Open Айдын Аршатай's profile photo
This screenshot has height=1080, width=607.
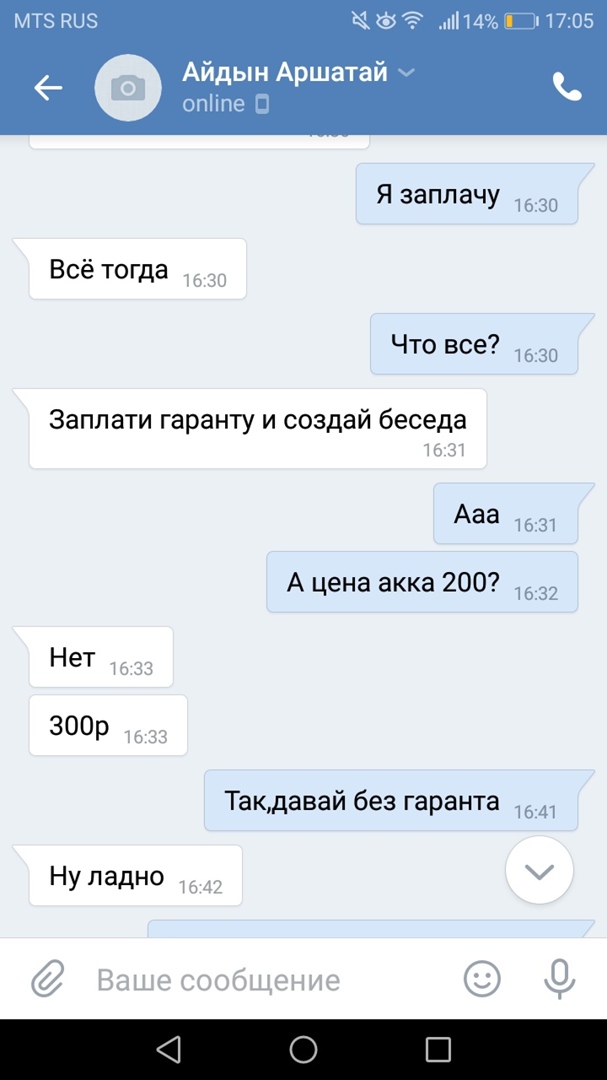(x=128, y=88)
